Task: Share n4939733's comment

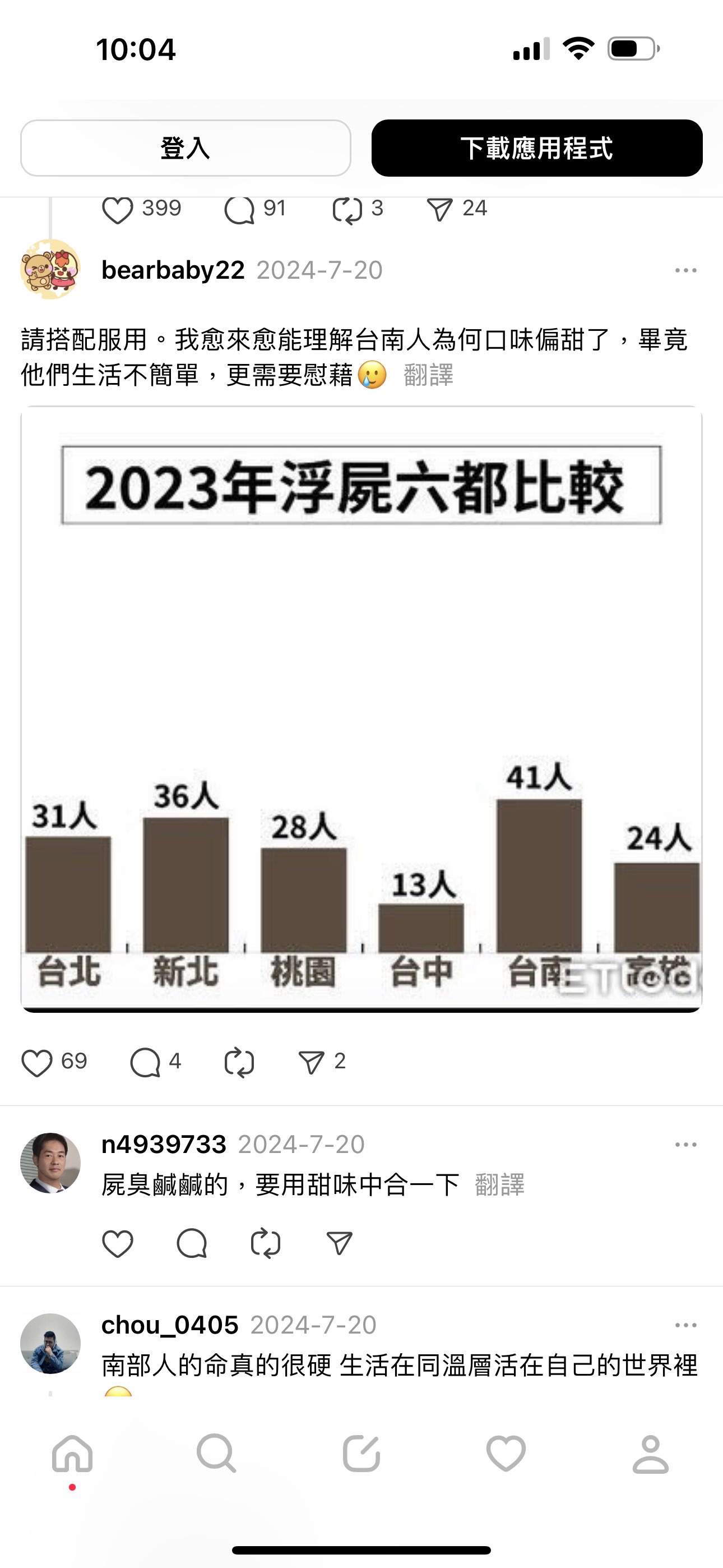Action: pos(340,1243)
